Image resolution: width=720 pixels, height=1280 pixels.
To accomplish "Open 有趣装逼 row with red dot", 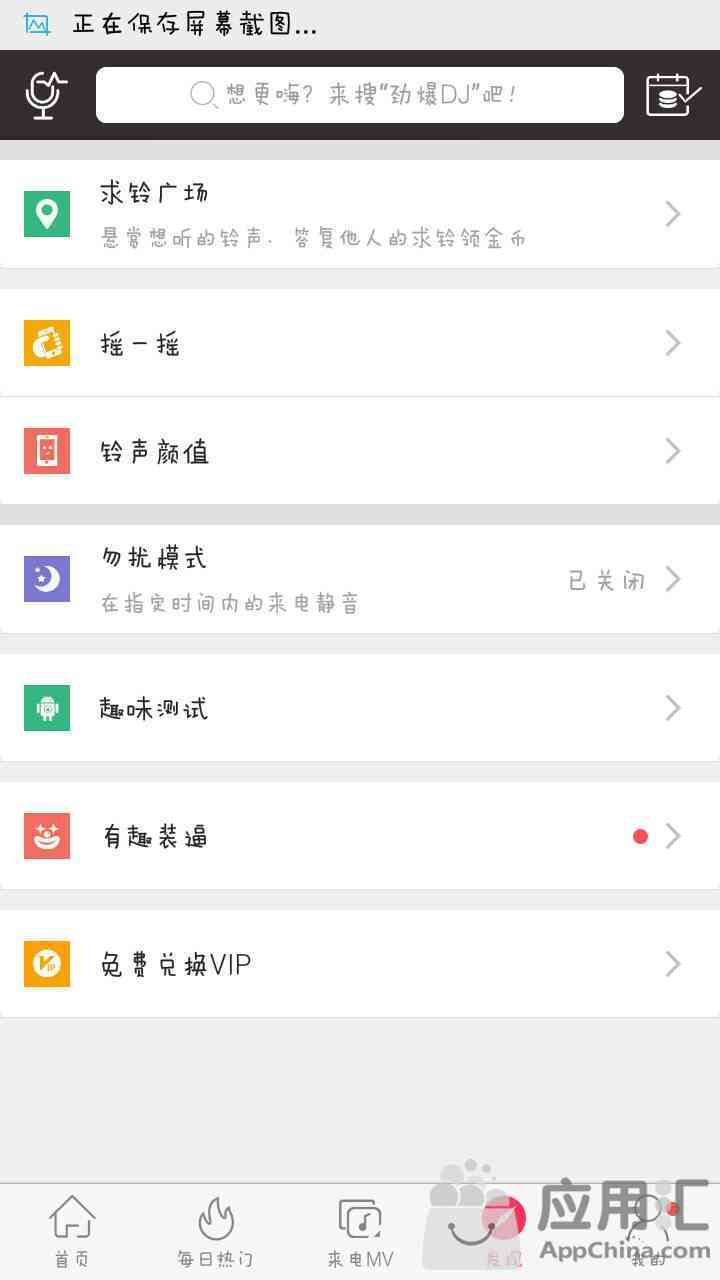I will (360, 836).
